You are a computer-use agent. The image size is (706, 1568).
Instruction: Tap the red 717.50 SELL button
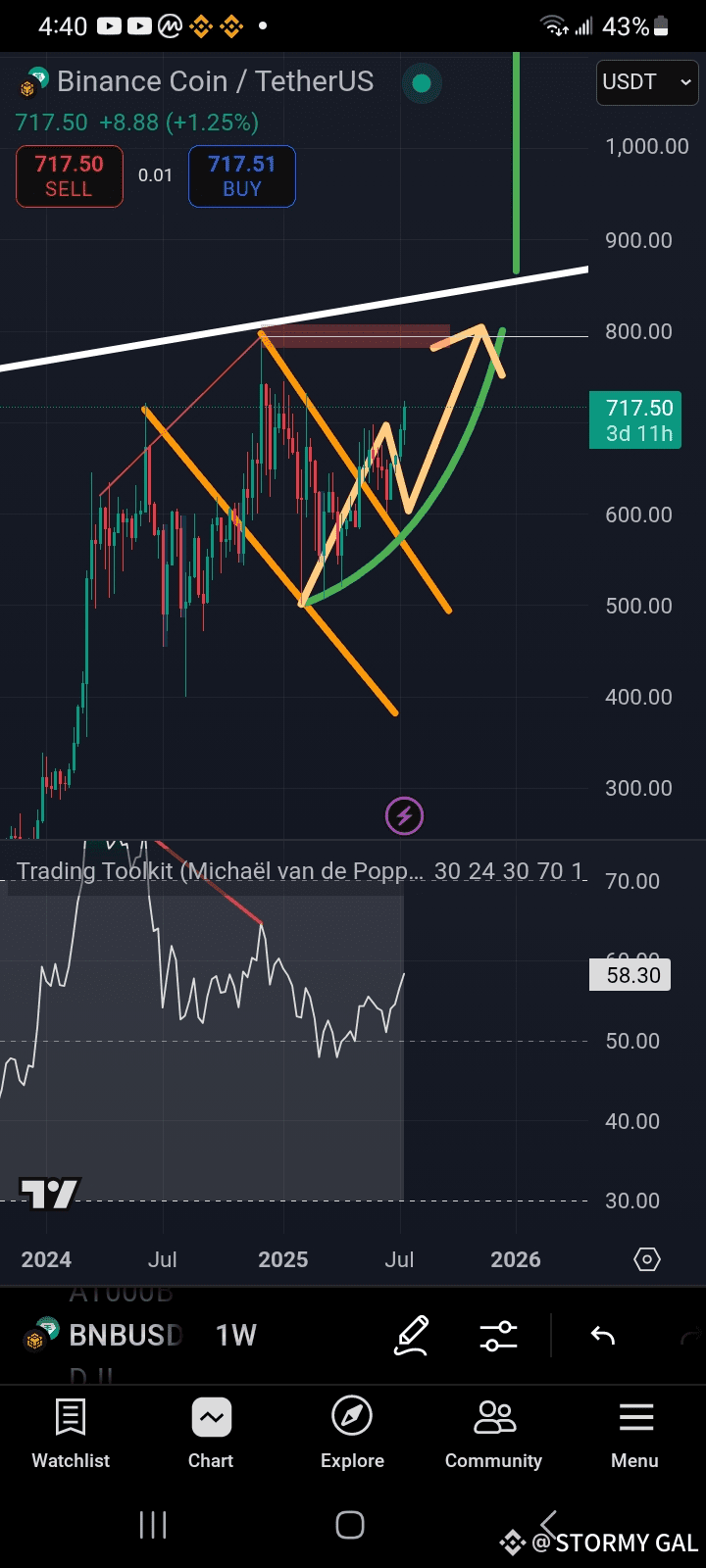coord(70,176)
